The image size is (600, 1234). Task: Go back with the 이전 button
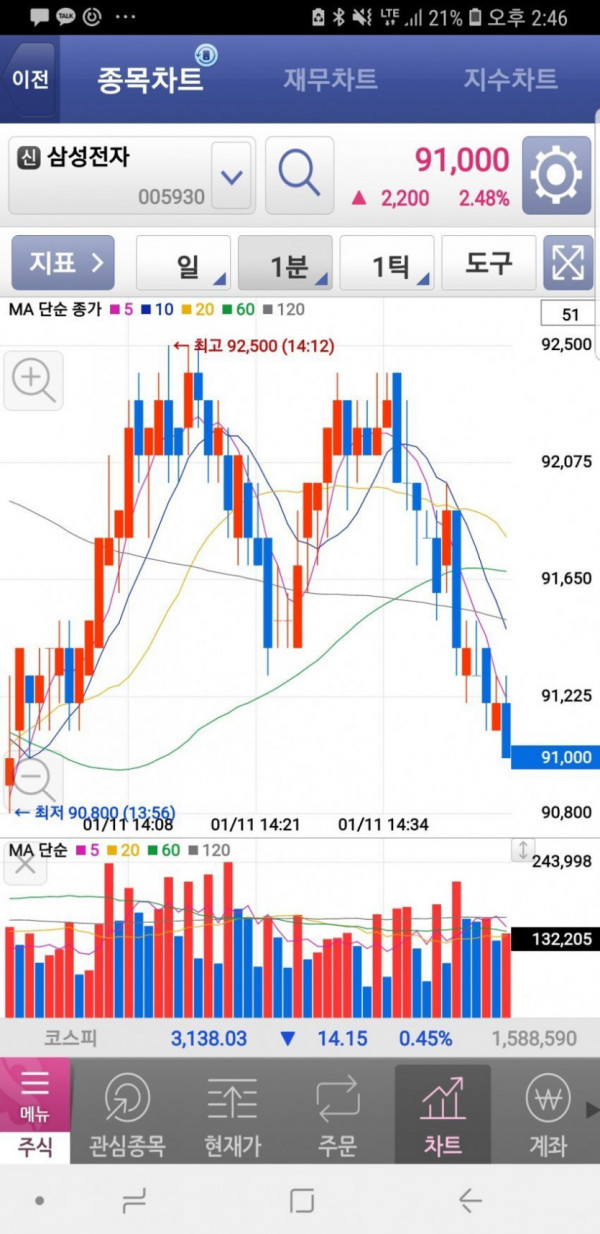click(x=30, y=79)
